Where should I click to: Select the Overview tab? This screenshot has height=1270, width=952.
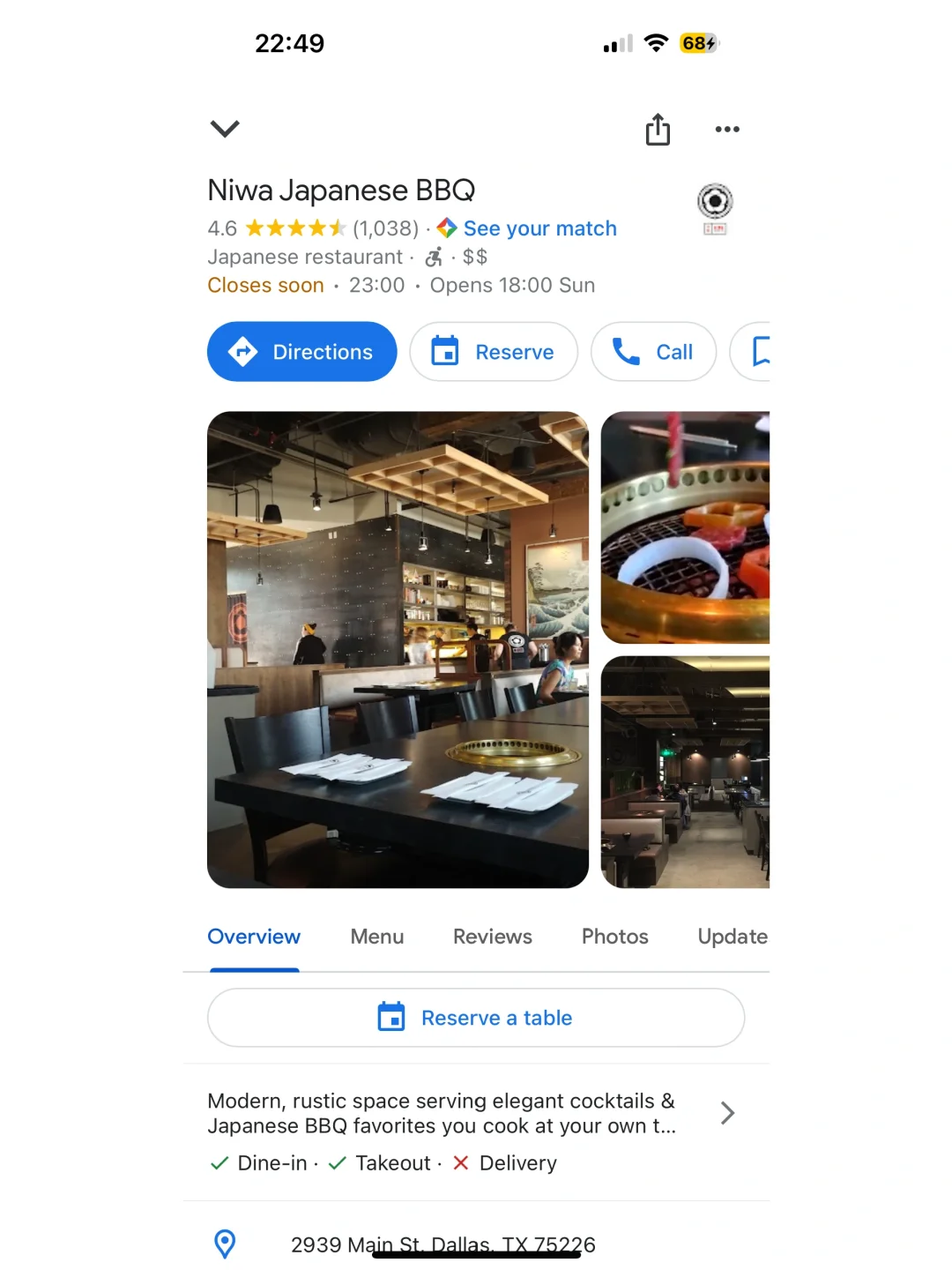(x=254, y=937)
